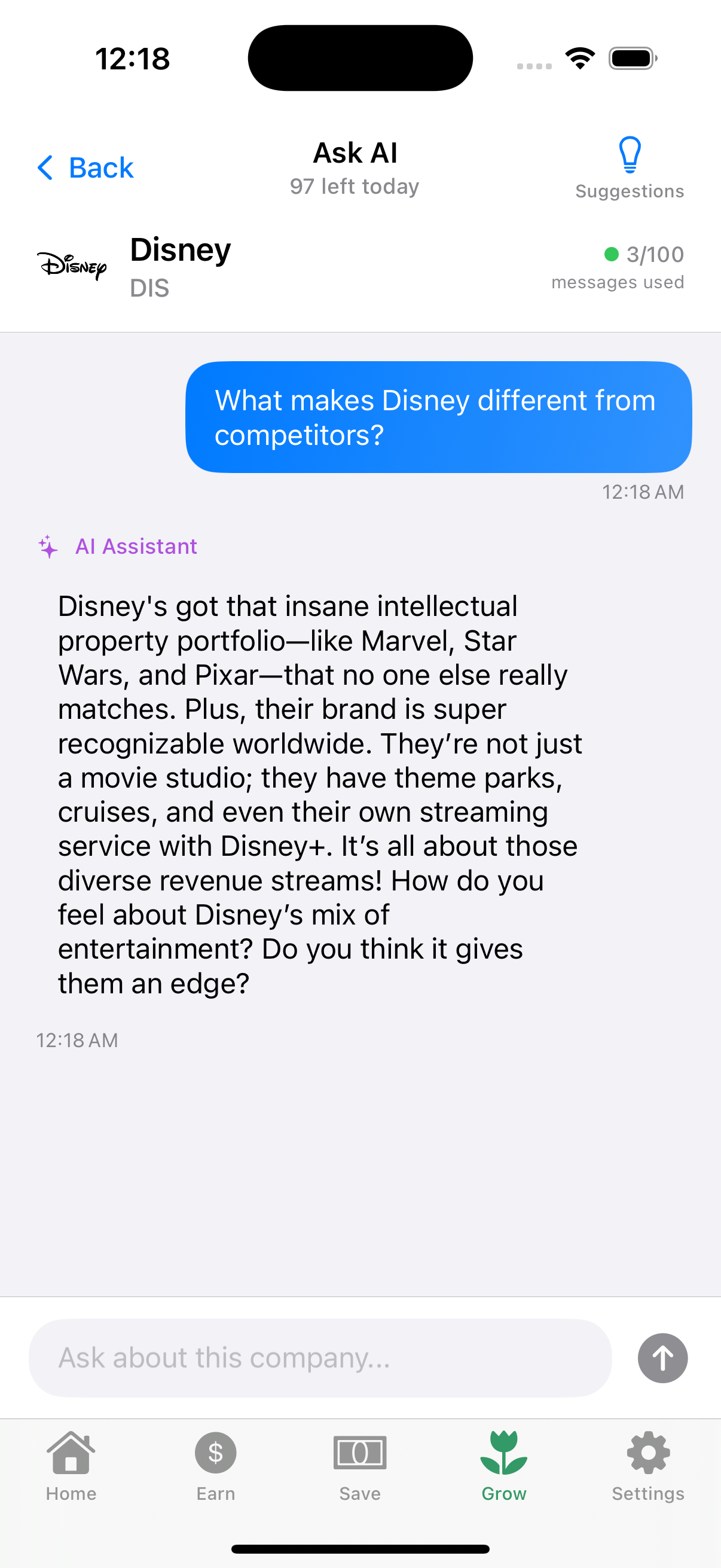Switch to the Home tab

tap(71, 1466)
